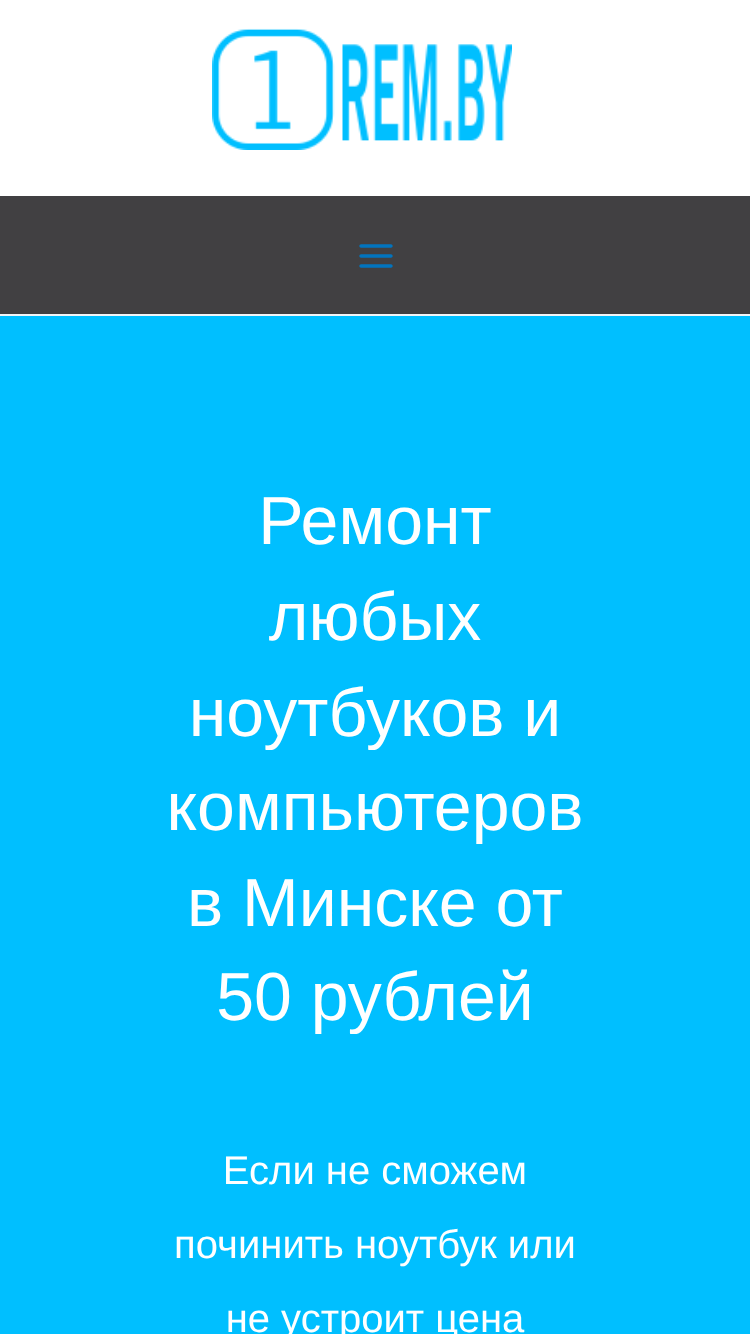Open the hamburger navigation menu

pos(376,256)
